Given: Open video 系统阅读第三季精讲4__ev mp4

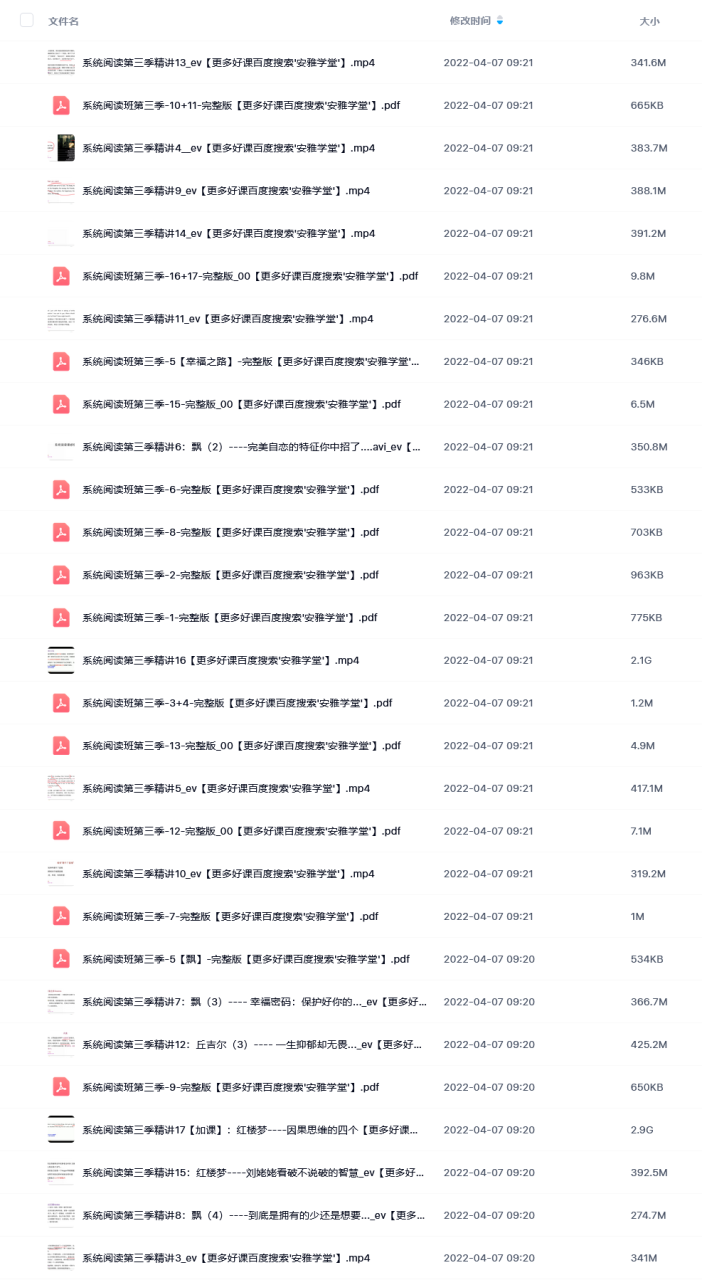Looking at the screenshot, I should [x=229, y=148].
